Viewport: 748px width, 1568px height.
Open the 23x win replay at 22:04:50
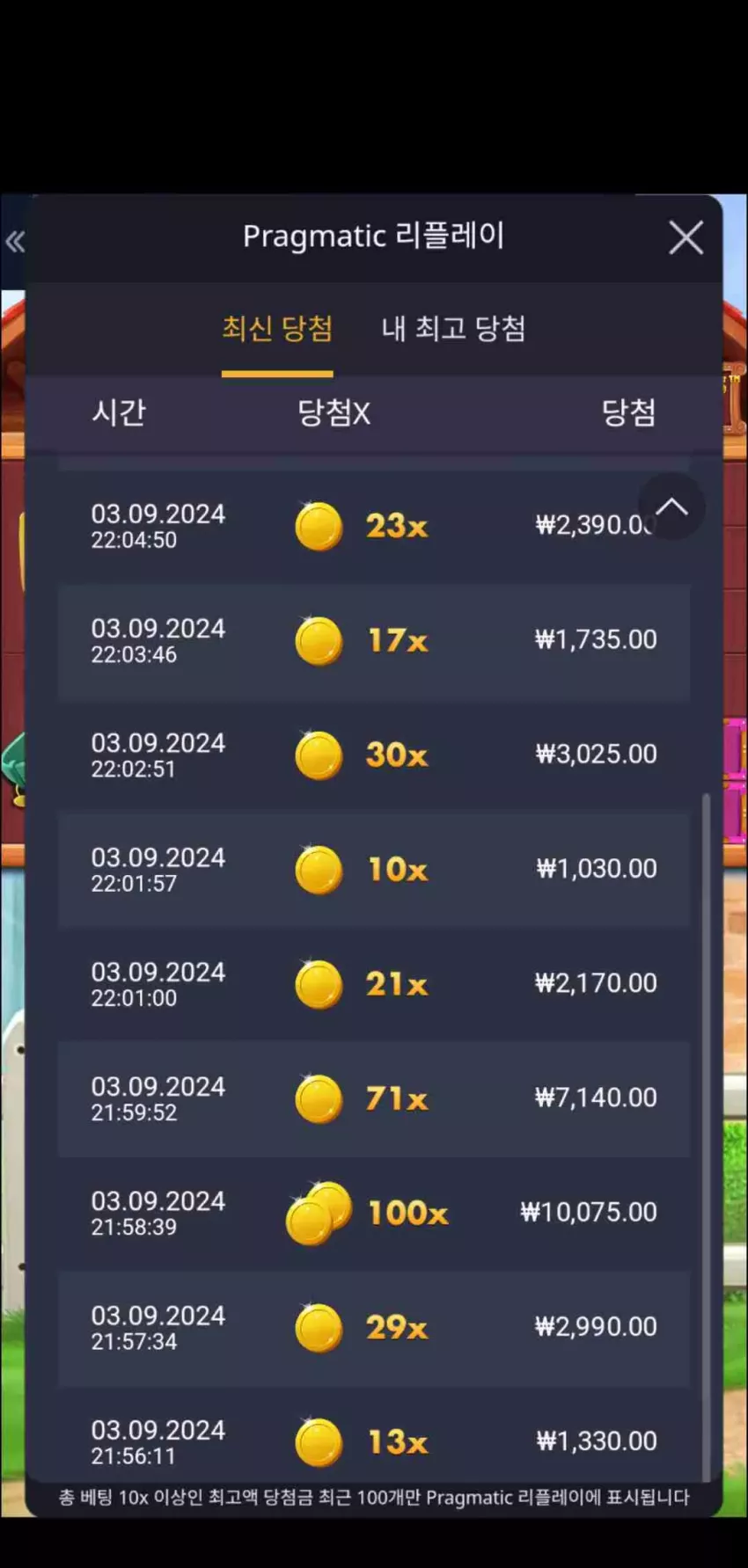tap(374, 526)
